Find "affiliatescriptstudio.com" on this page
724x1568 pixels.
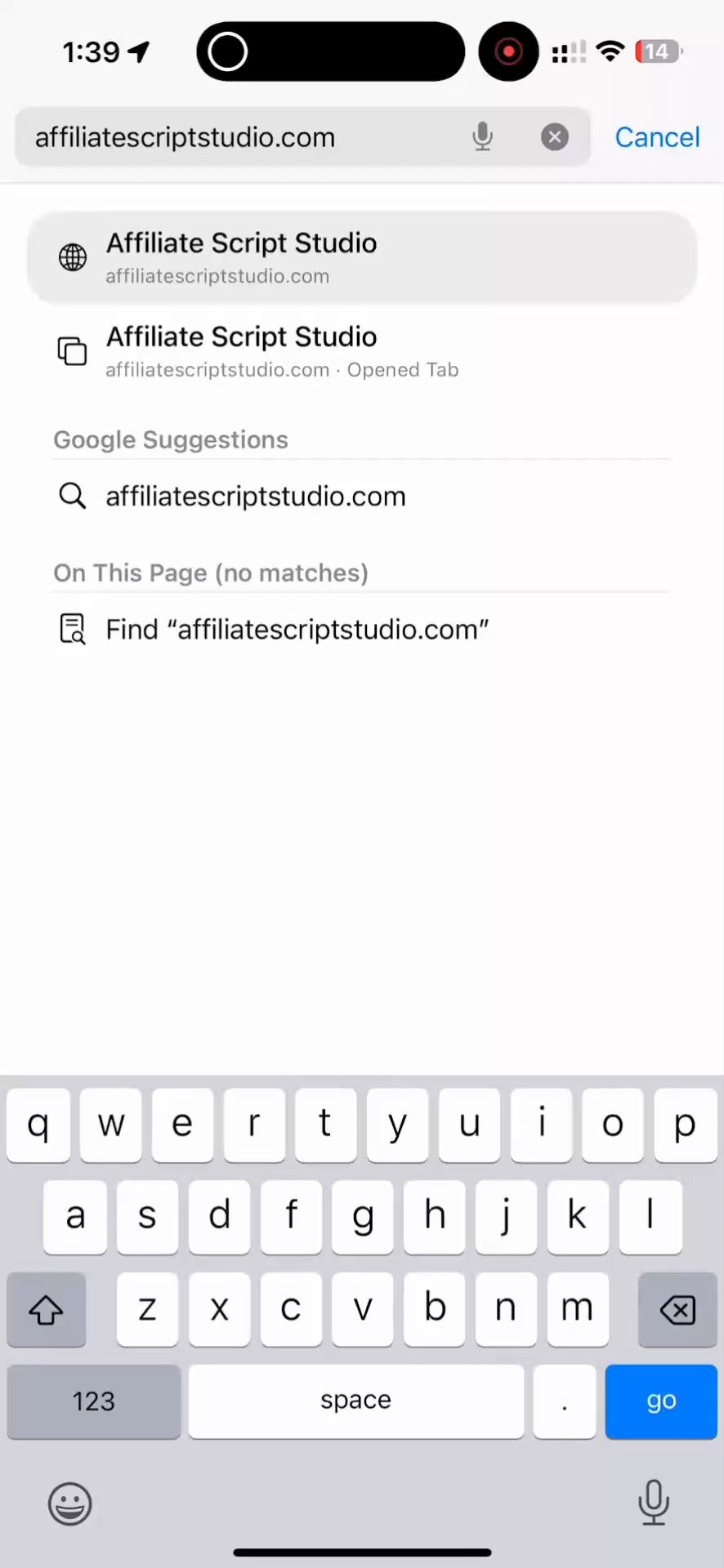point(296,630)
